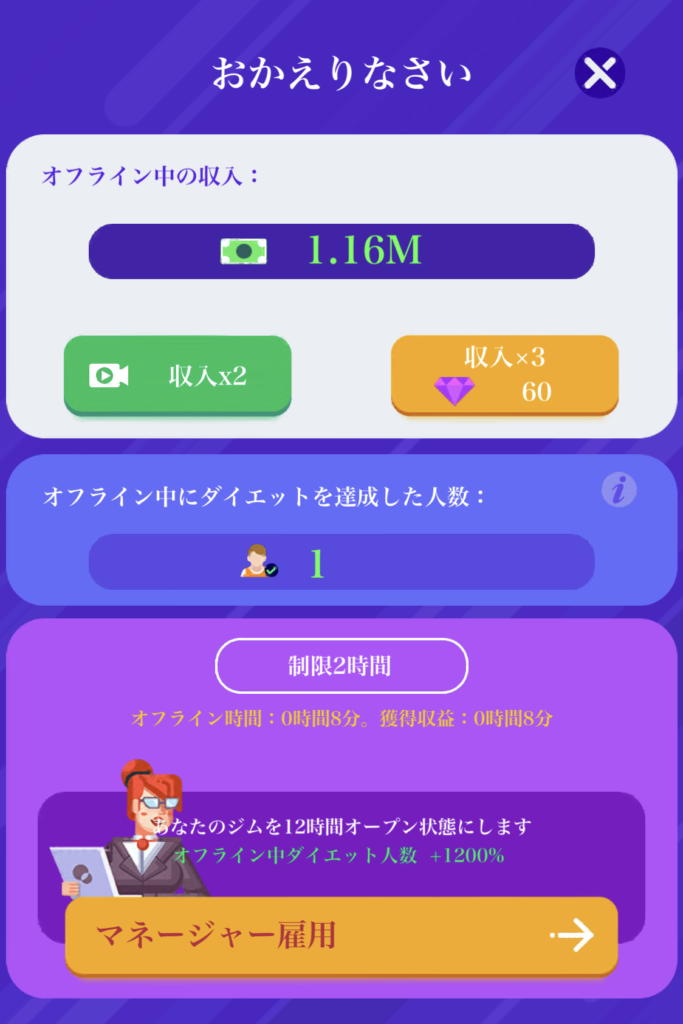Open the info icon for diet count
Image resolution: width=683 pixels, height=1024 pixels.
tap(619, 490)
